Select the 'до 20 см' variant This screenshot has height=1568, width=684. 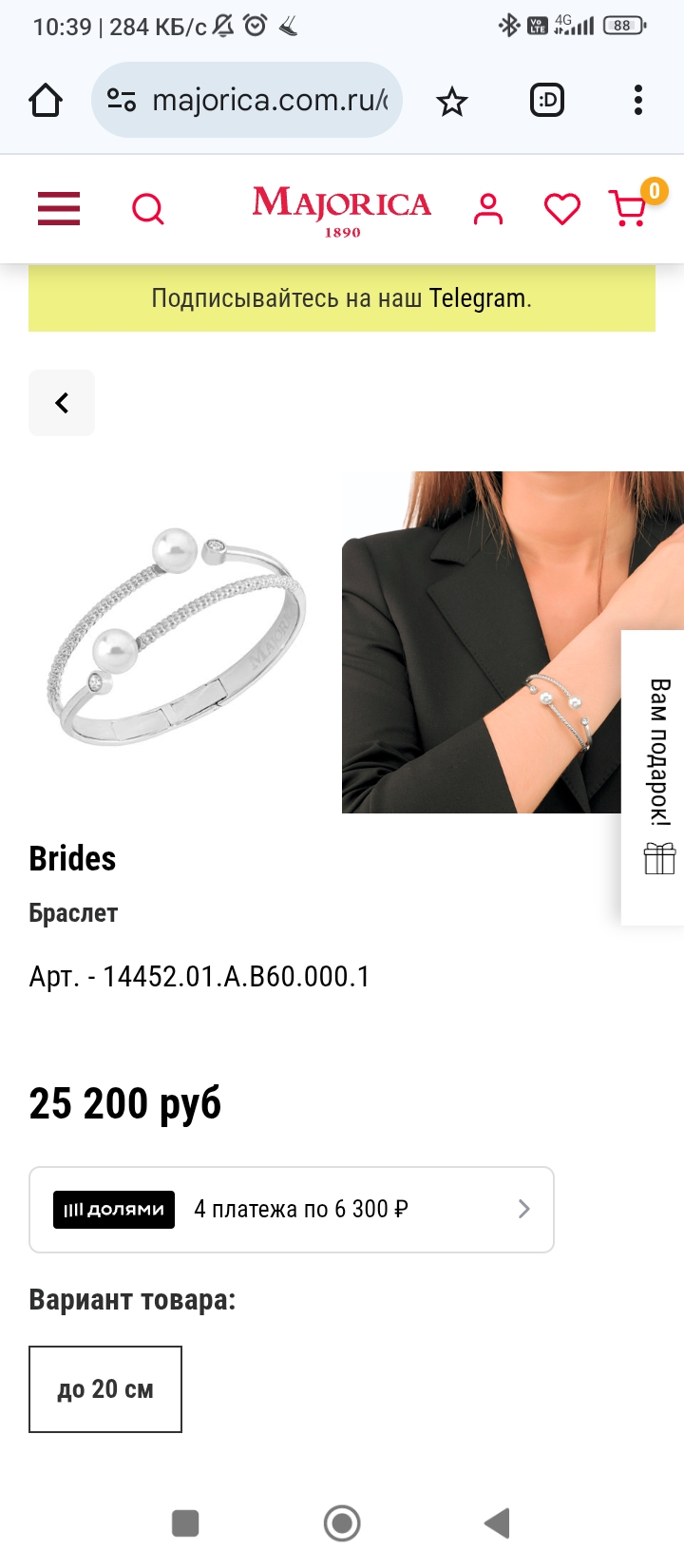pyautogui.click(x=105, y=1389)
